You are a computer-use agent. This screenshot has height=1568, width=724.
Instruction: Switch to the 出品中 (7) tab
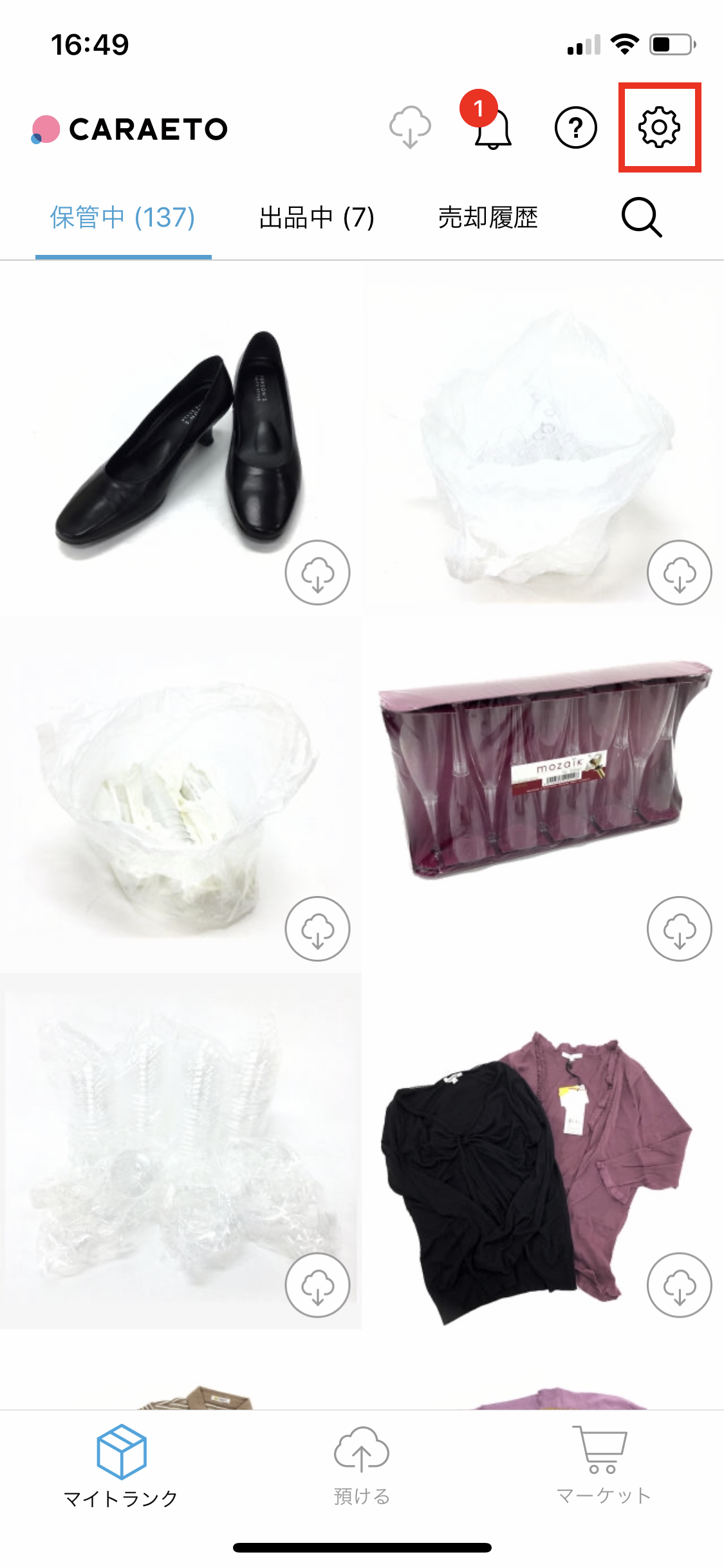click(317, 218)
